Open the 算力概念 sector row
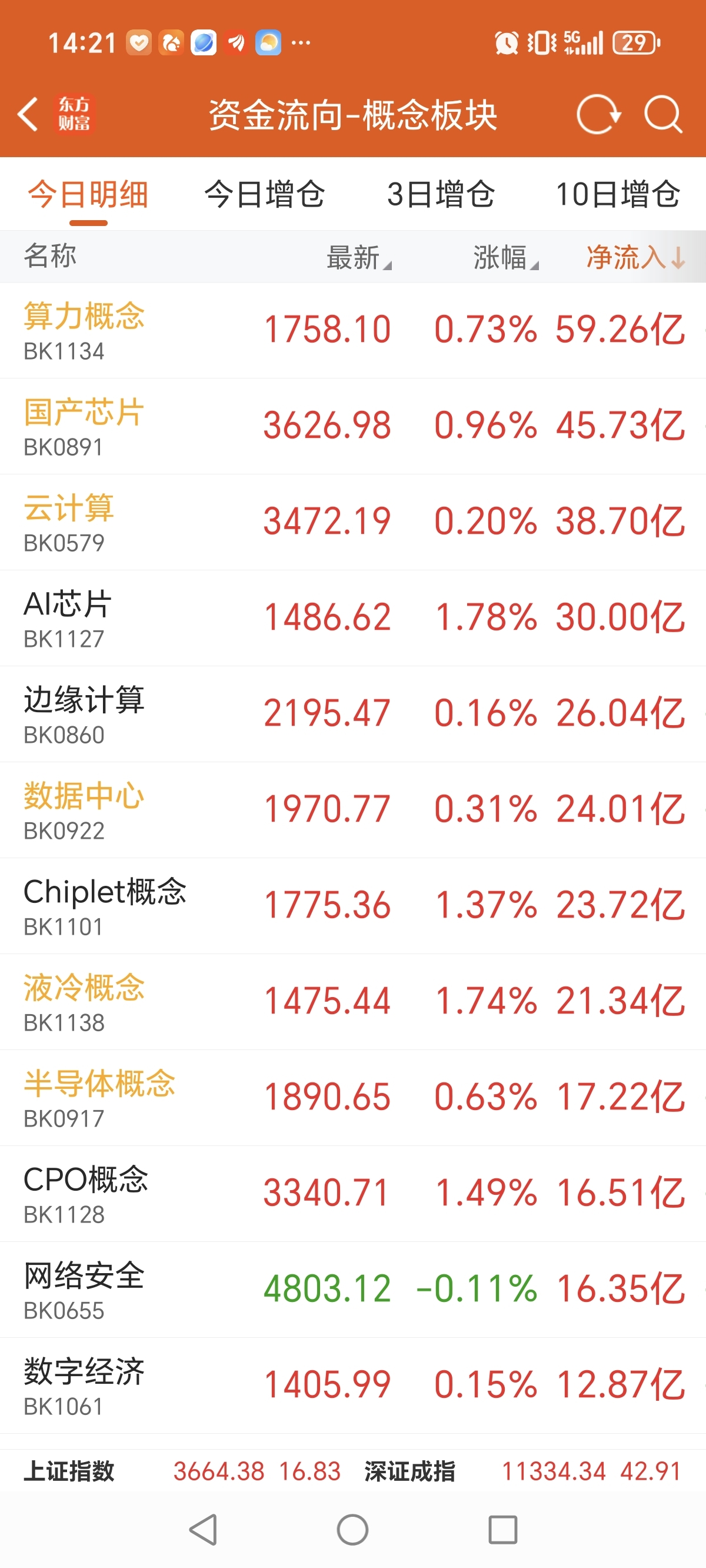 tap(353, 331)
